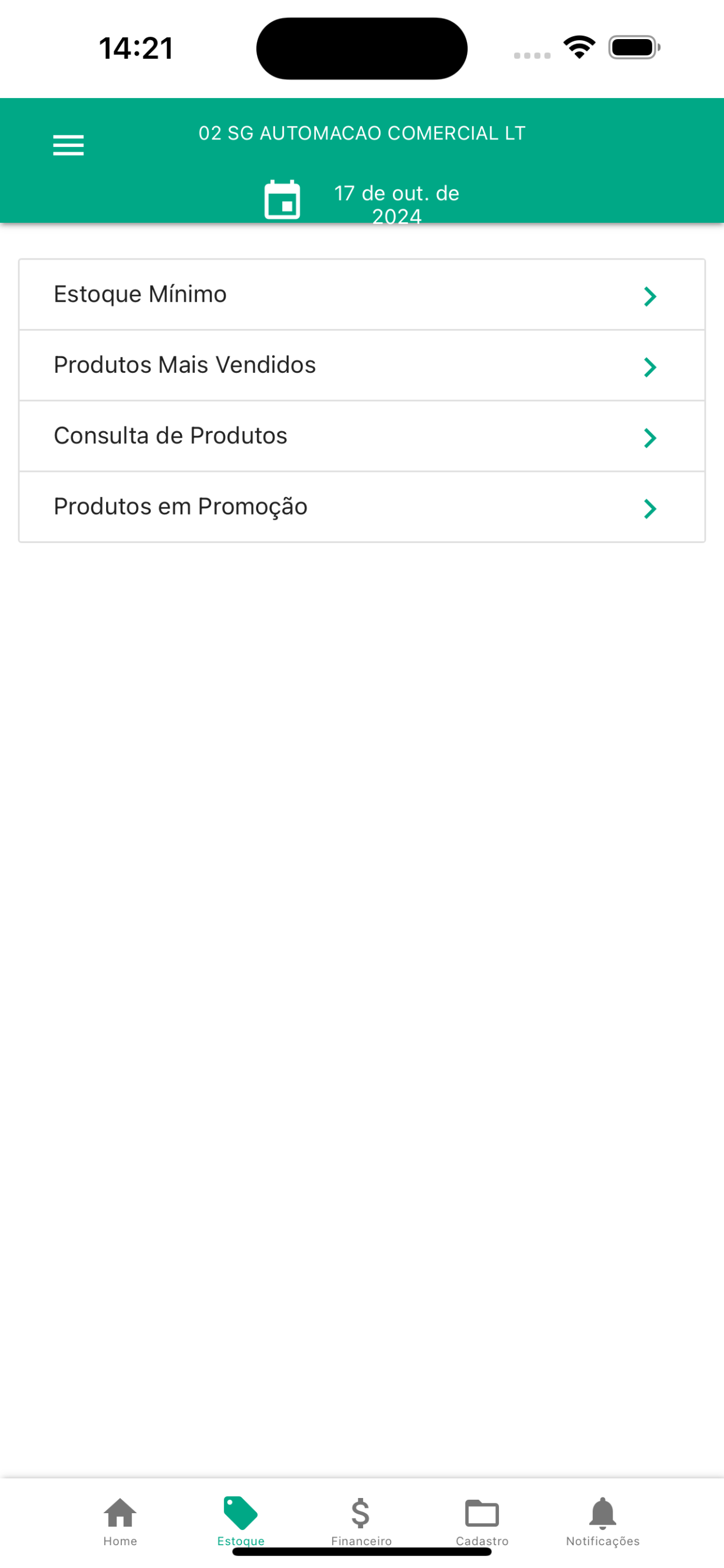Open Estoque Mínimo

pos(362,295)
